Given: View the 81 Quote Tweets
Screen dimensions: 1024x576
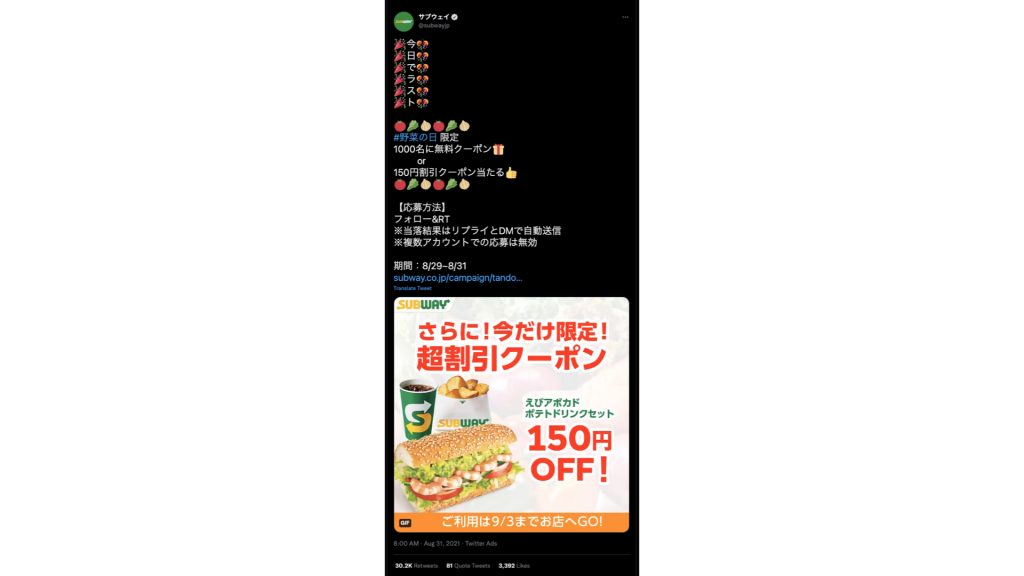Looking at the screenshot, I should (x=468, y=565).
